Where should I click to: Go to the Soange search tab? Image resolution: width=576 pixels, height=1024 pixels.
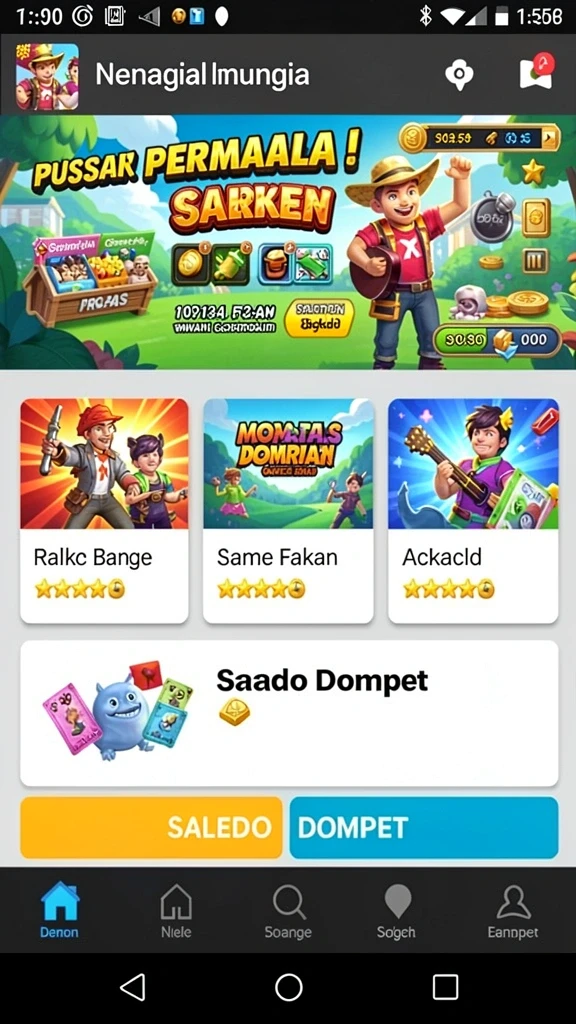tap(288, 911)
